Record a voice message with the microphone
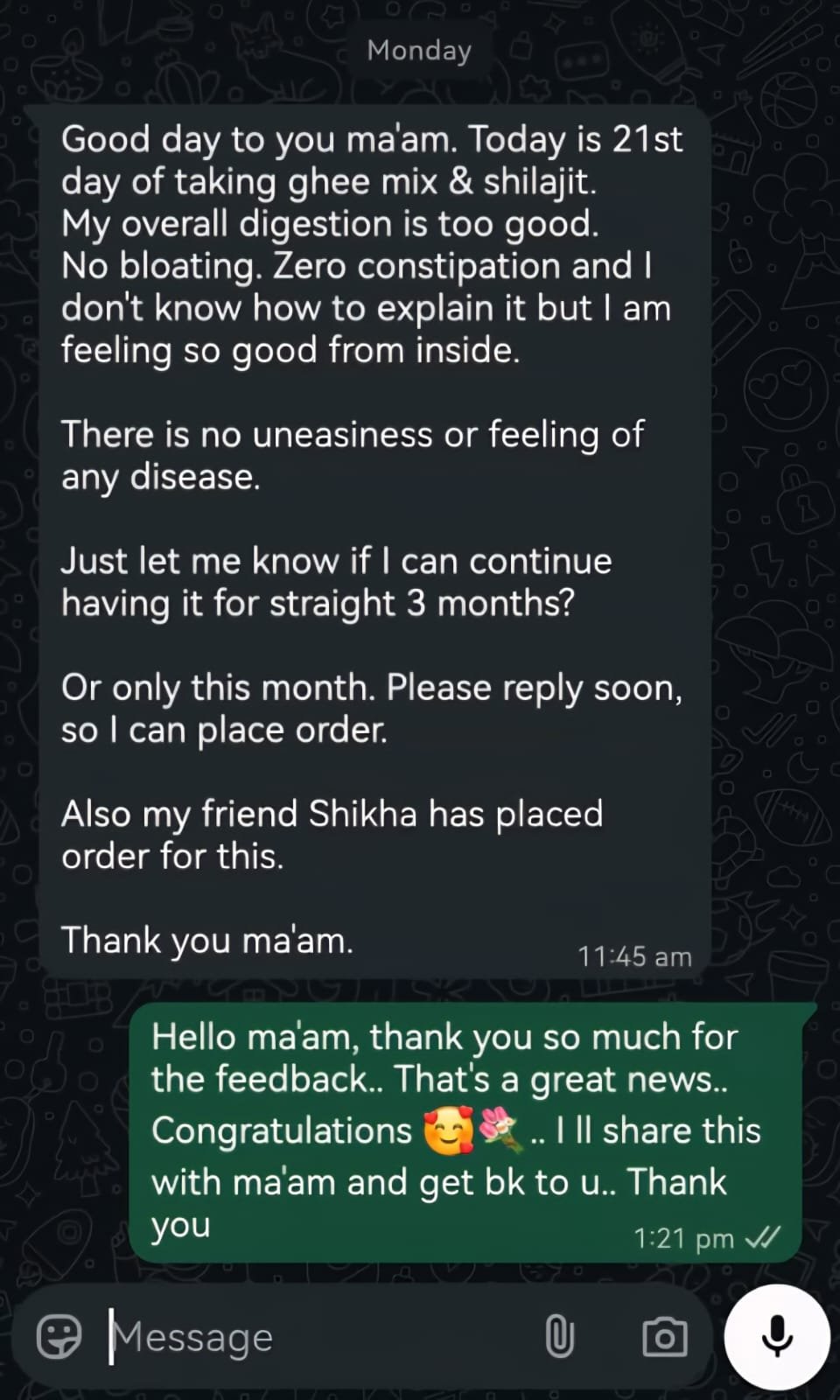The height and width of the screenshot is (1400, 840). click(776, 1336)
